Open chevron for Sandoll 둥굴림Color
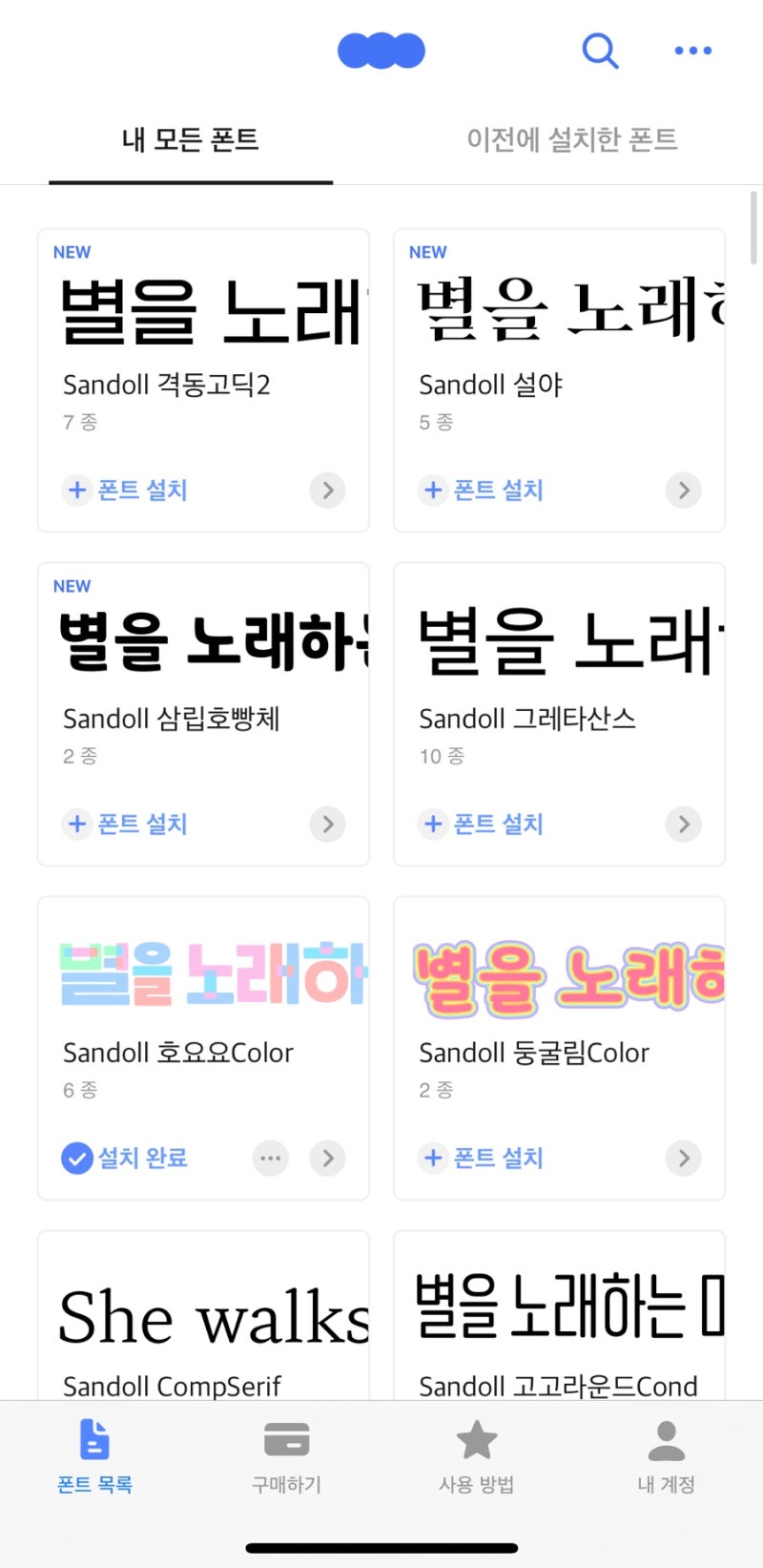Image resolution: width=763 pixels, height=1568 pixels. click(x=683, y=1159)
